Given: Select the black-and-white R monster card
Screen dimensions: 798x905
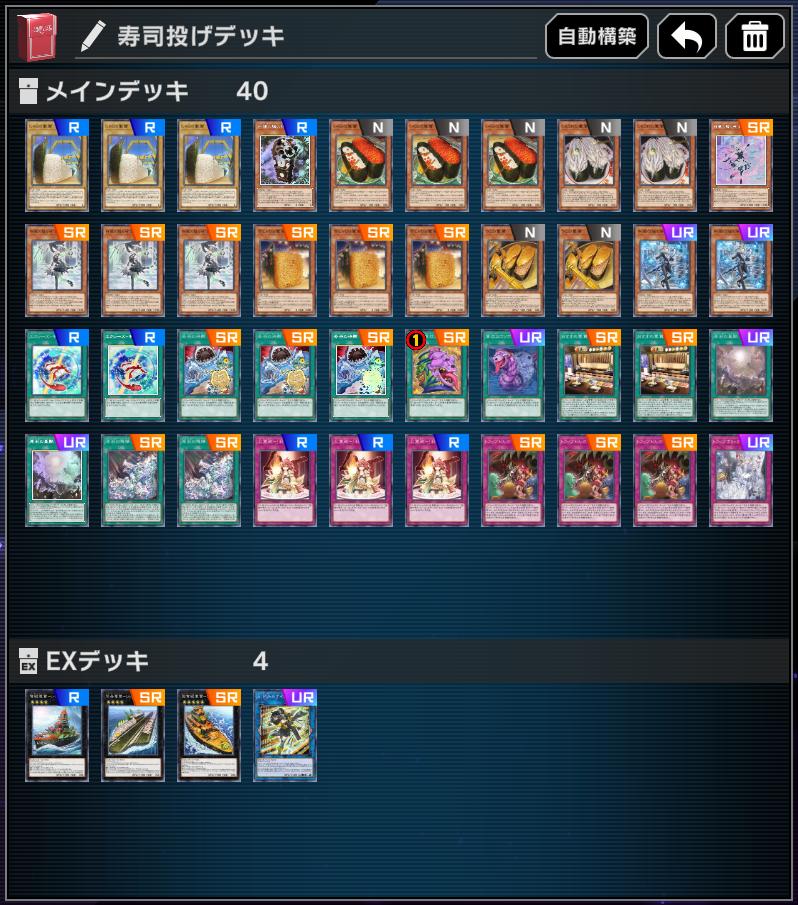Looking at the screenshot, I should 284,165.
